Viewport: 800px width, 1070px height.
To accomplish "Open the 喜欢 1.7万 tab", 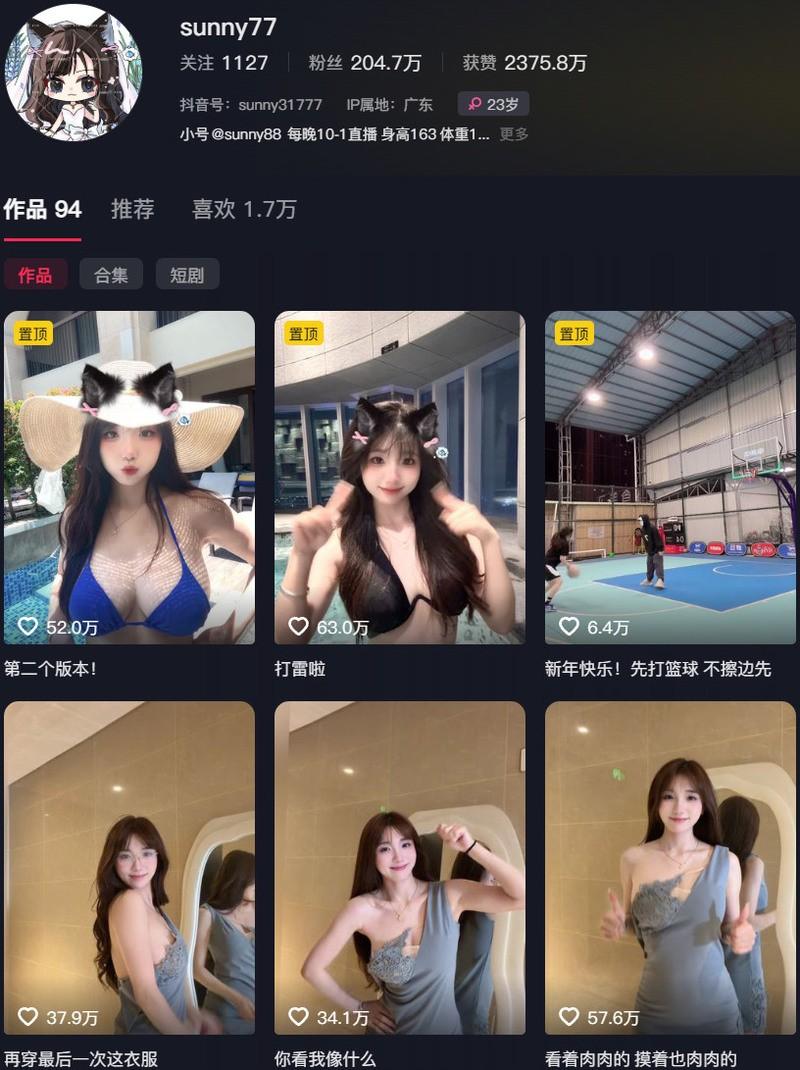I will tap(243, 210).
